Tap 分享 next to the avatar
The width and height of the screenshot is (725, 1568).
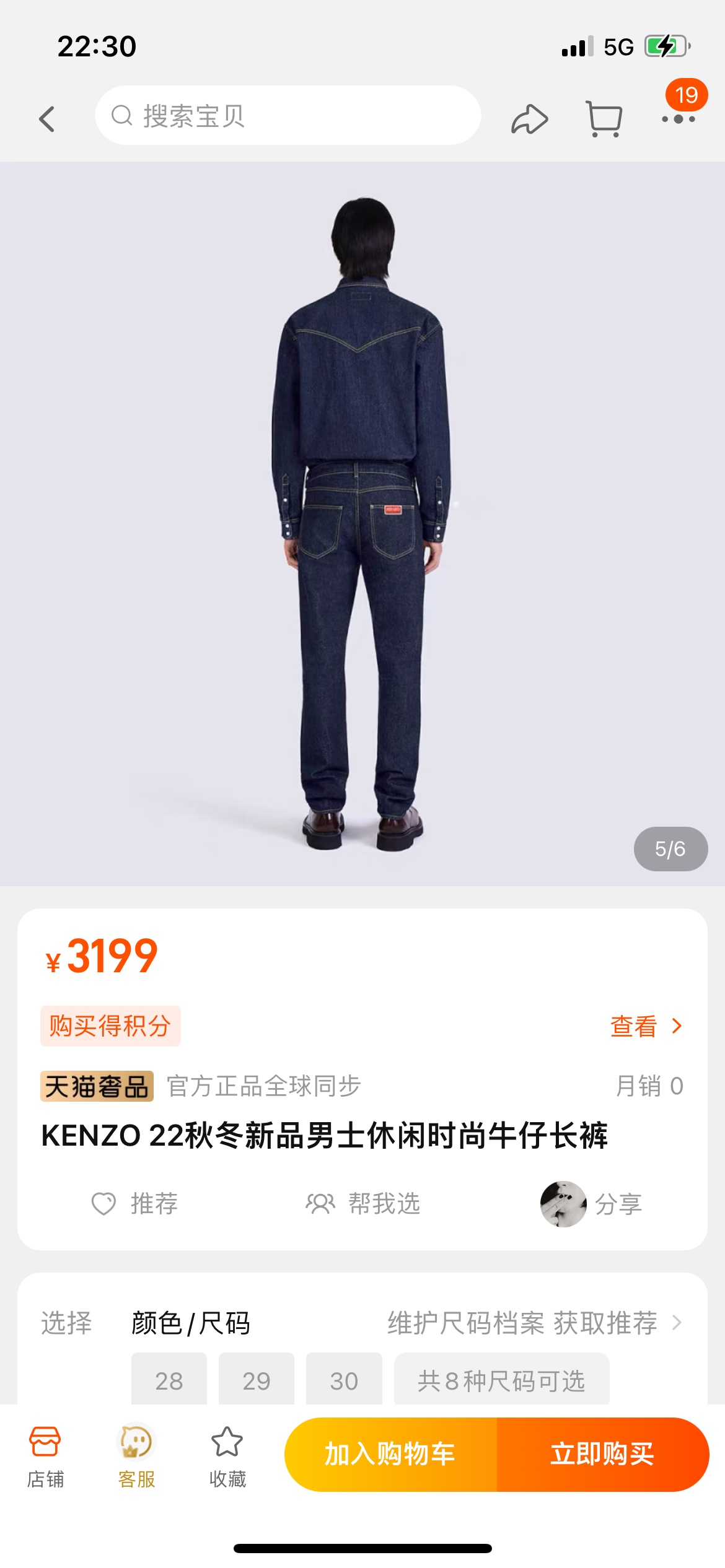(x=618, y=1204)
